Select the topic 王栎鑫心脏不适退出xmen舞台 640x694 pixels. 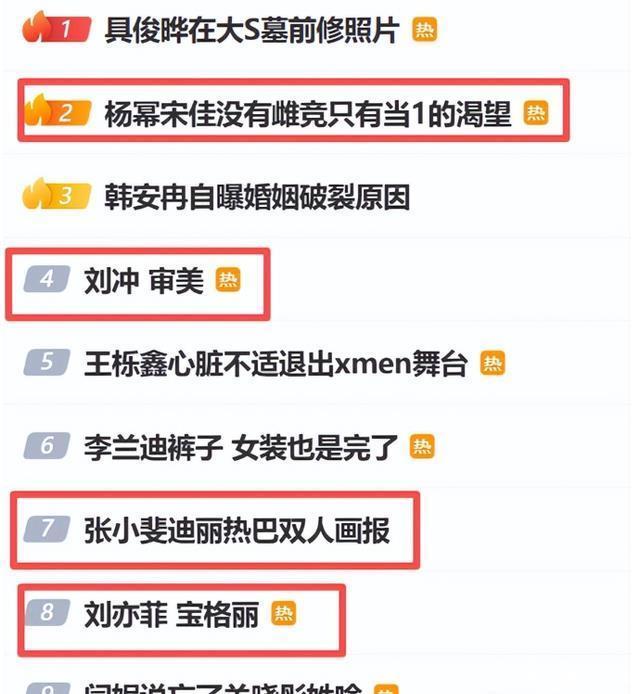click(276, 363)
